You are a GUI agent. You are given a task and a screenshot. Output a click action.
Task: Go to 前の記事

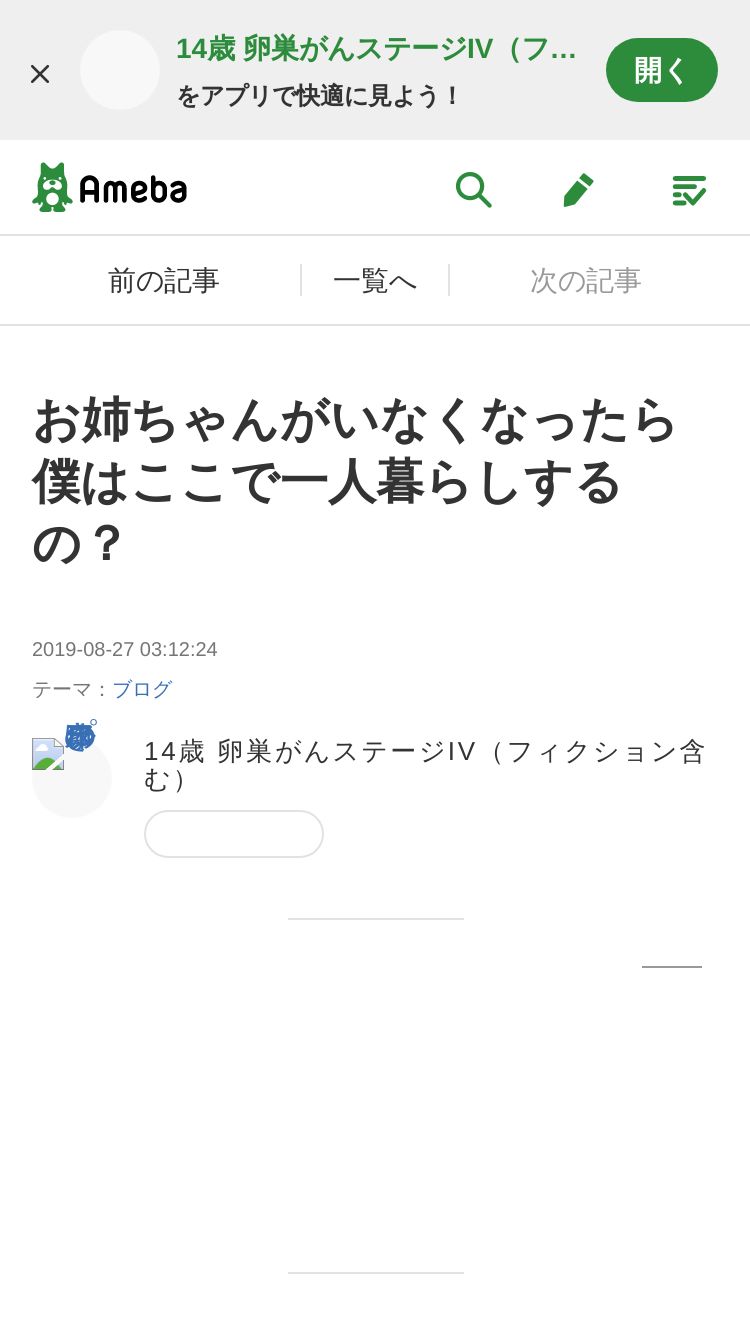point(163,280)
